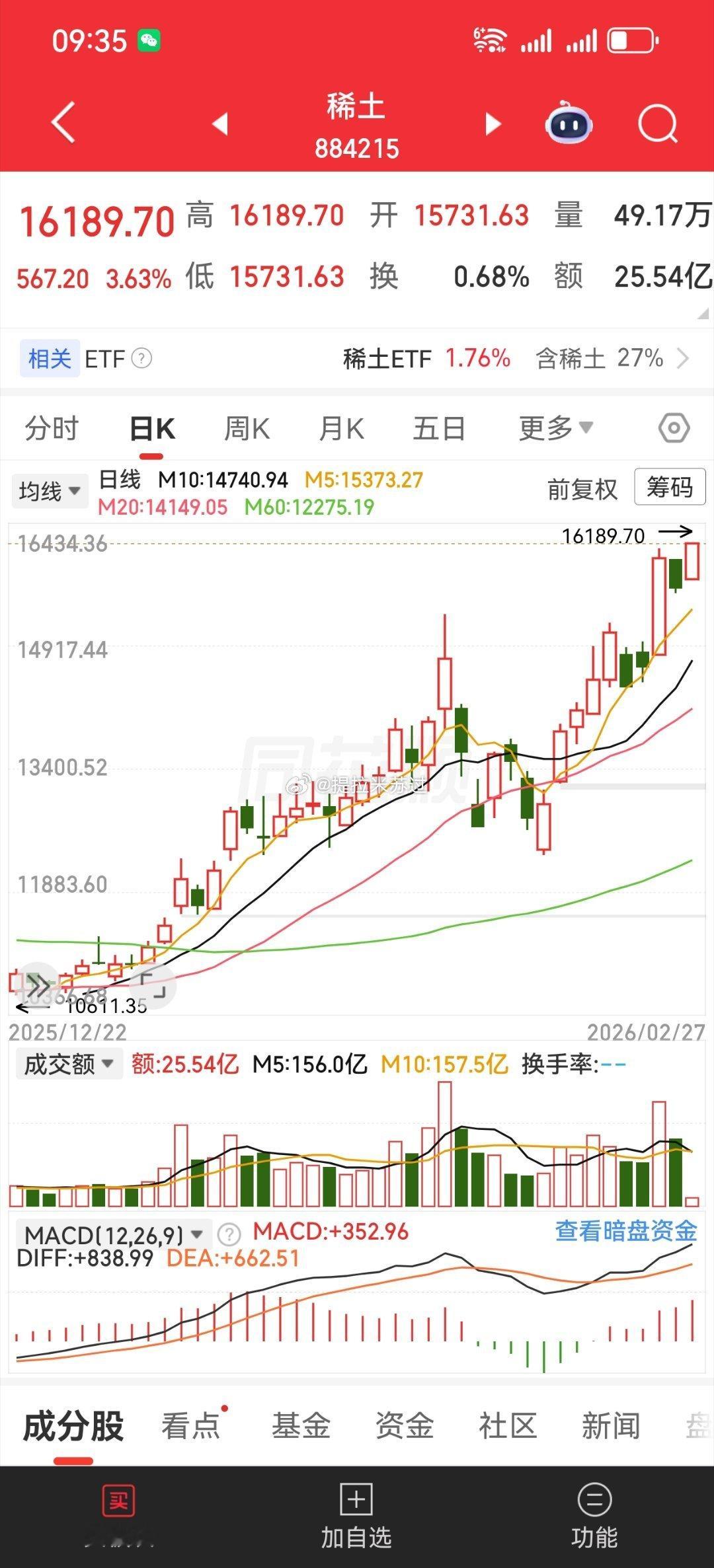The width and height of the screenshot is (714, 1568).
Task: Open chart settings hexagon icon
Action: pos(674,428)
